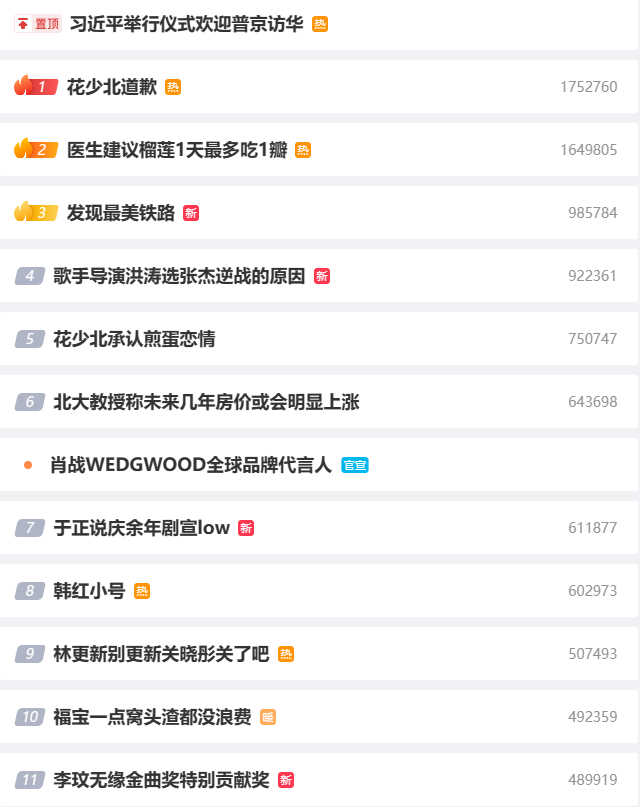
Task: View 医生建议榴莲1天最多吃1瓣 topic
Action: click(176, 150)
